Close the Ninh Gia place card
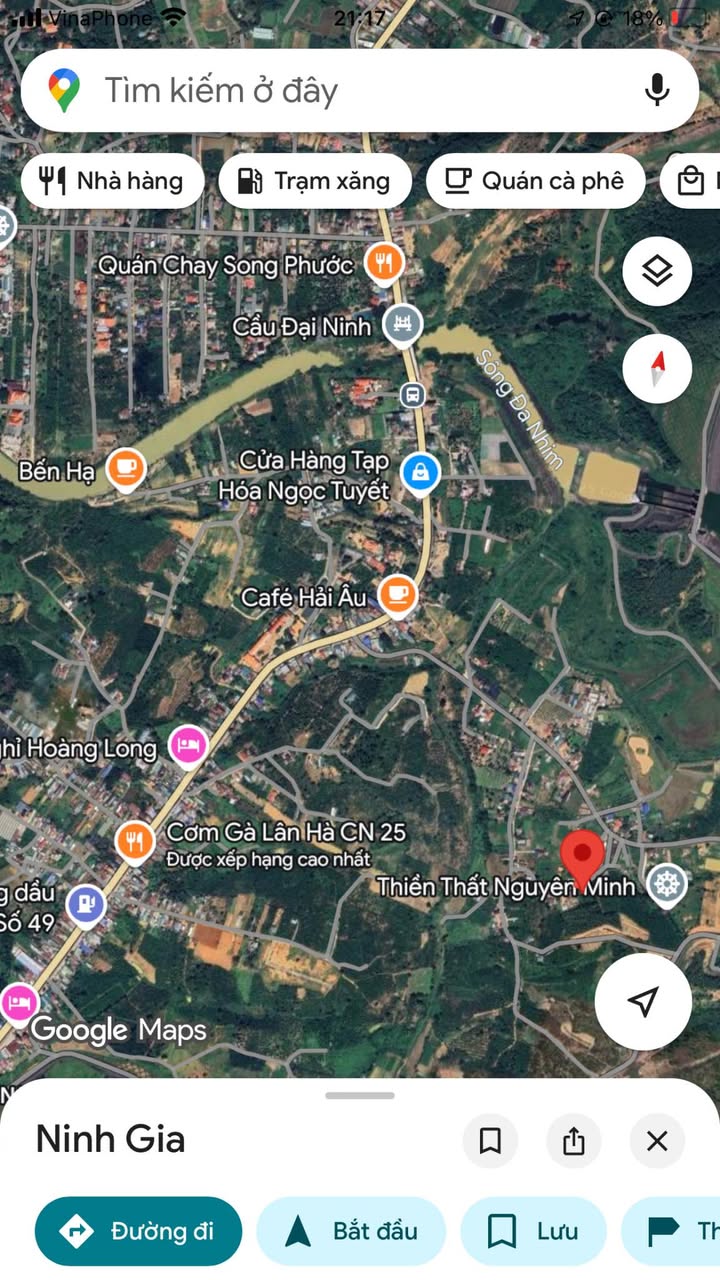 [x=657, y=1141]
